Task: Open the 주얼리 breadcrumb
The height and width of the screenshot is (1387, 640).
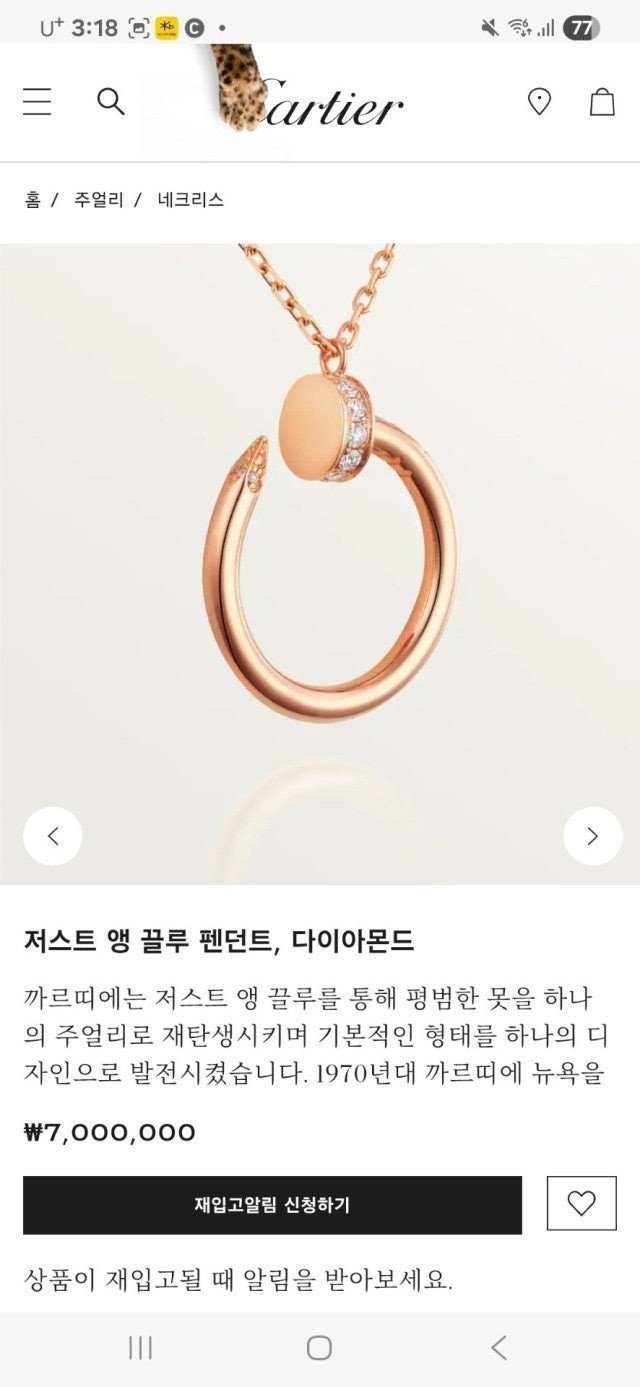Action: point(98,200)
